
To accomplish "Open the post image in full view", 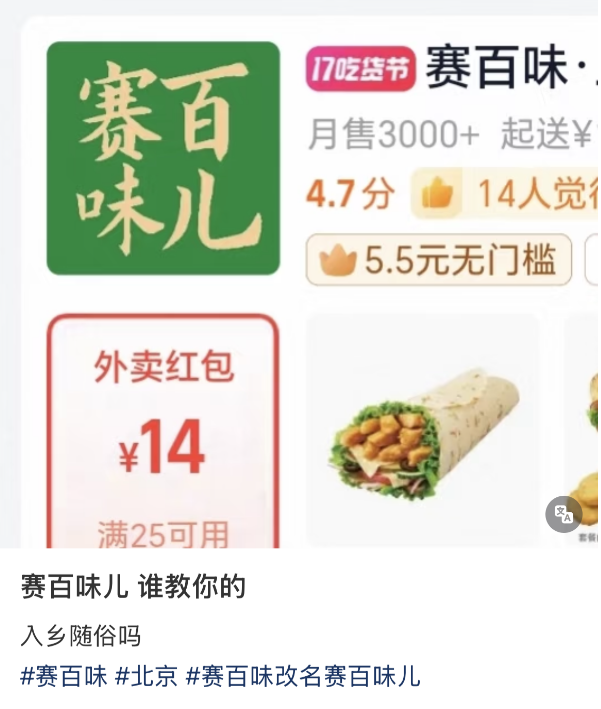I will point(300,280).
